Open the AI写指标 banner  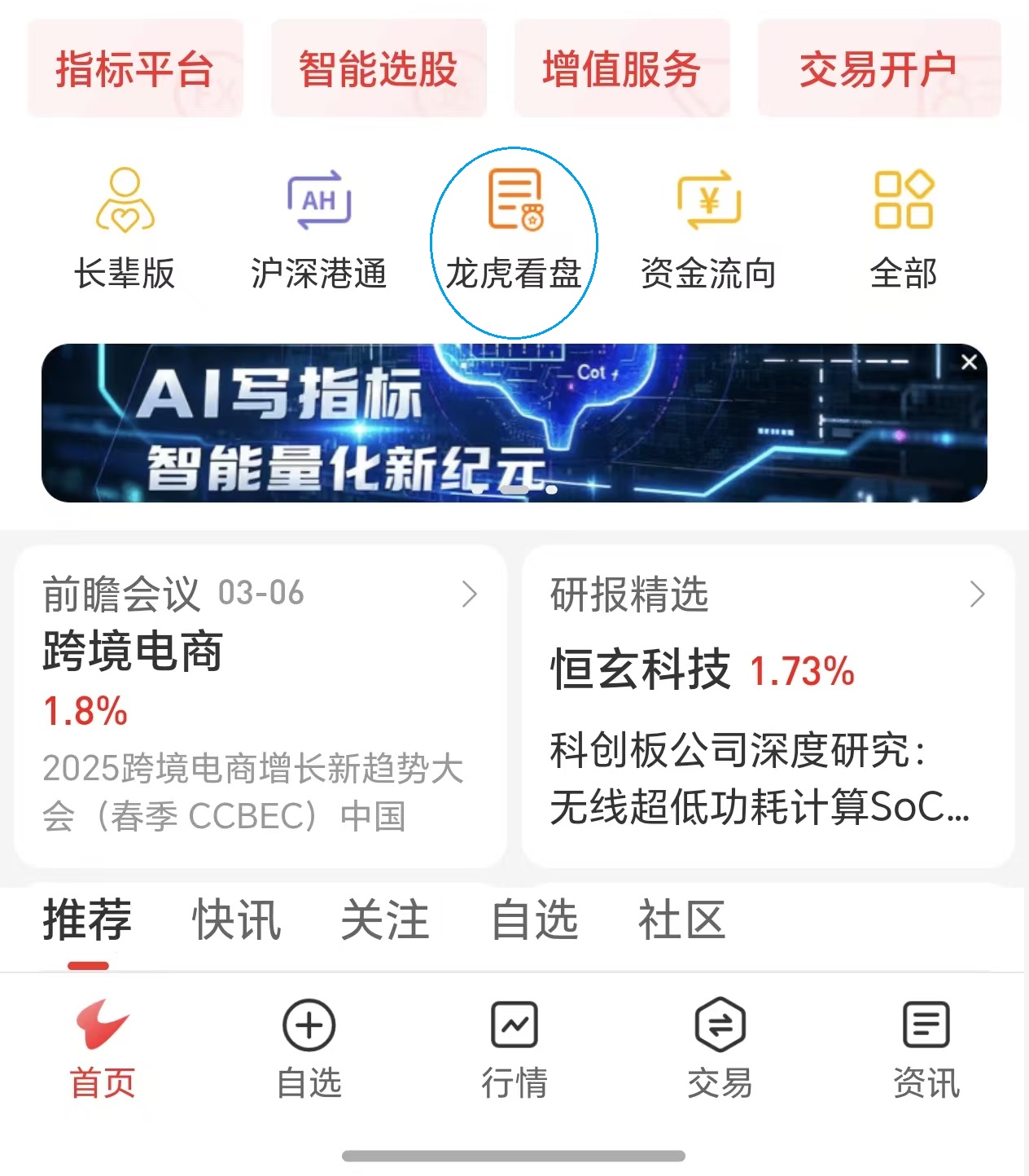pyautogui.click(x=488, y=423)
